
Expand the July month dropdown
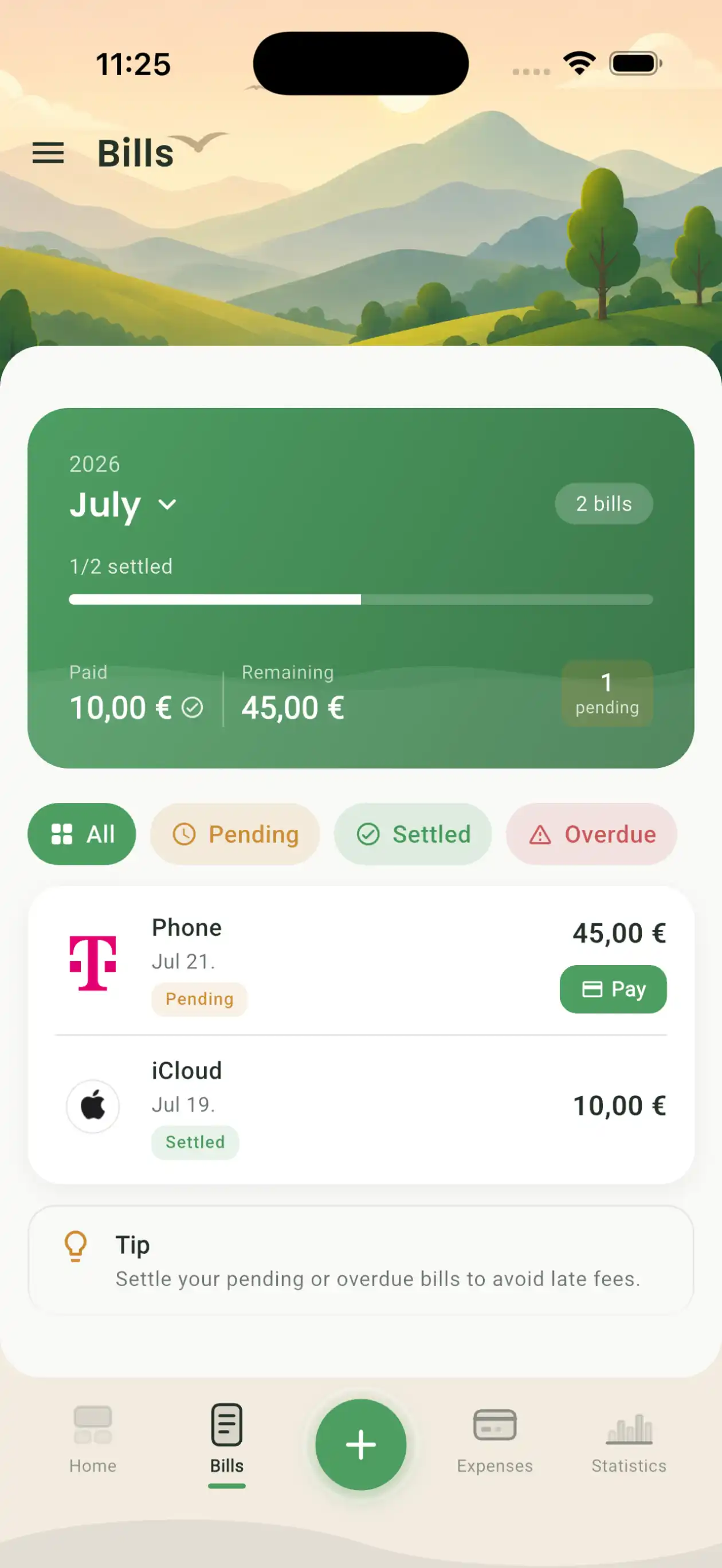pos(123,504)
